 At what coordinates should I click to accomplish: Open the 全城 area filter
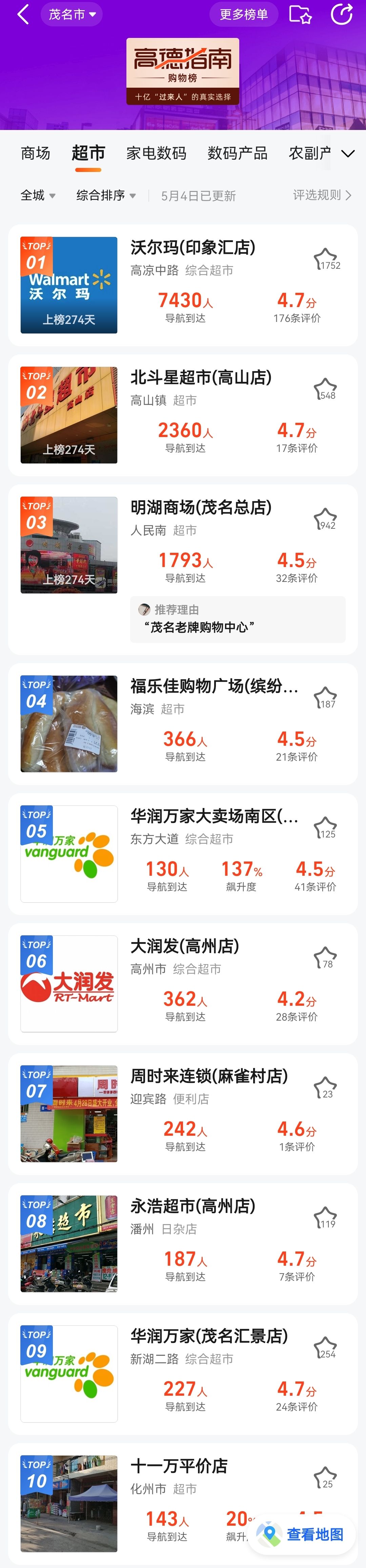[x=38, y=195]
